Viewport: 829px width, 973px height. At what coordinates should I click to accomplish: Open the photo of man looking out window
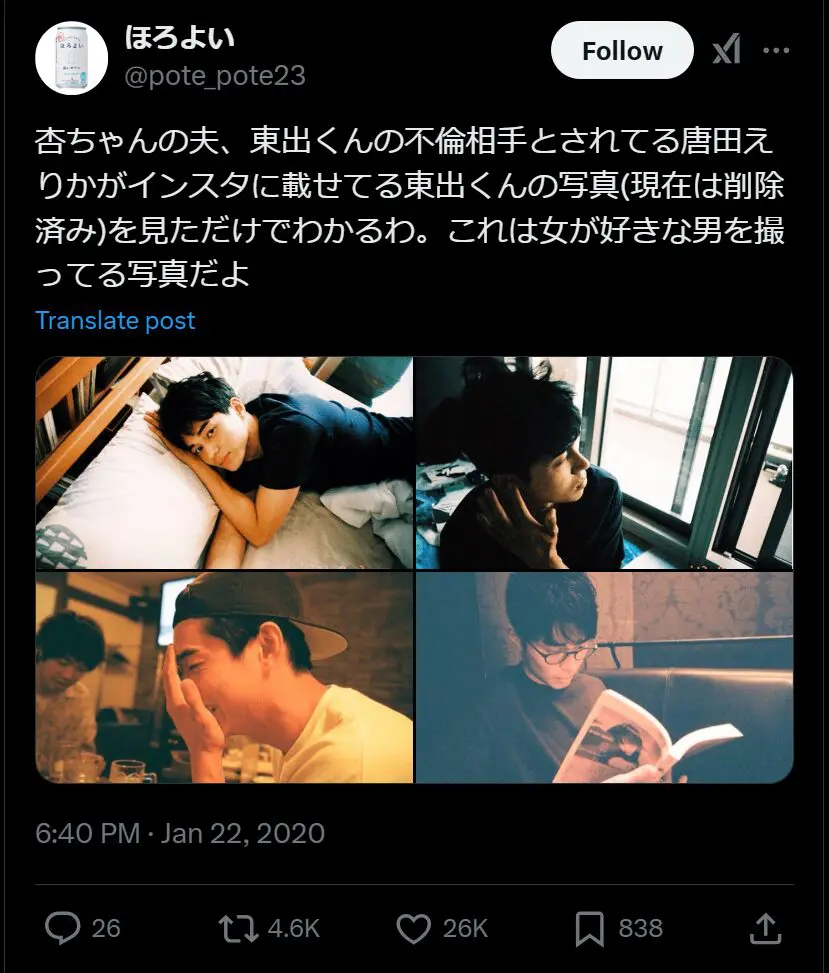(604, 463)
